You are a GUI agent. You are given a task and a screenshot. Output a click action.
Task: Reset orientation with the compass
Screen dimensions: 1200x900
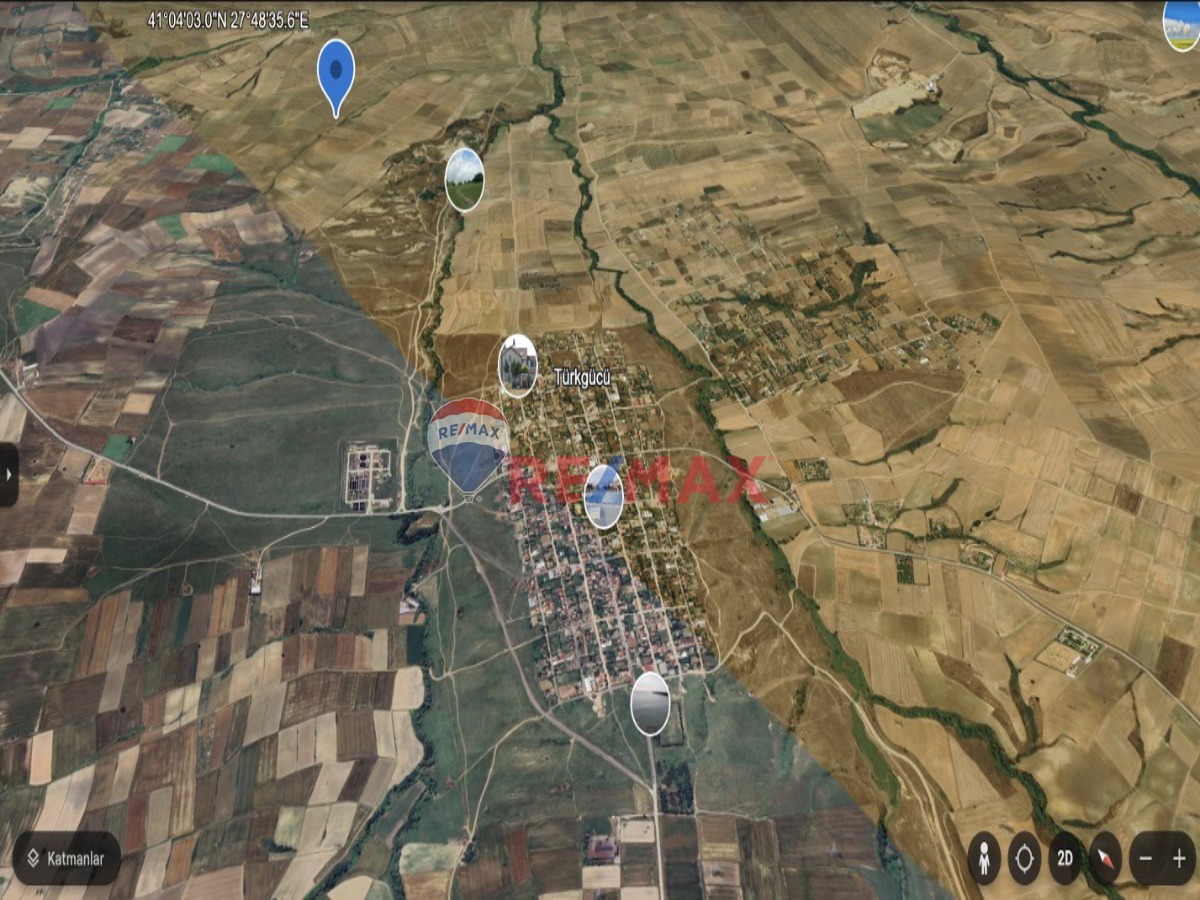(x=1105, y=858)
